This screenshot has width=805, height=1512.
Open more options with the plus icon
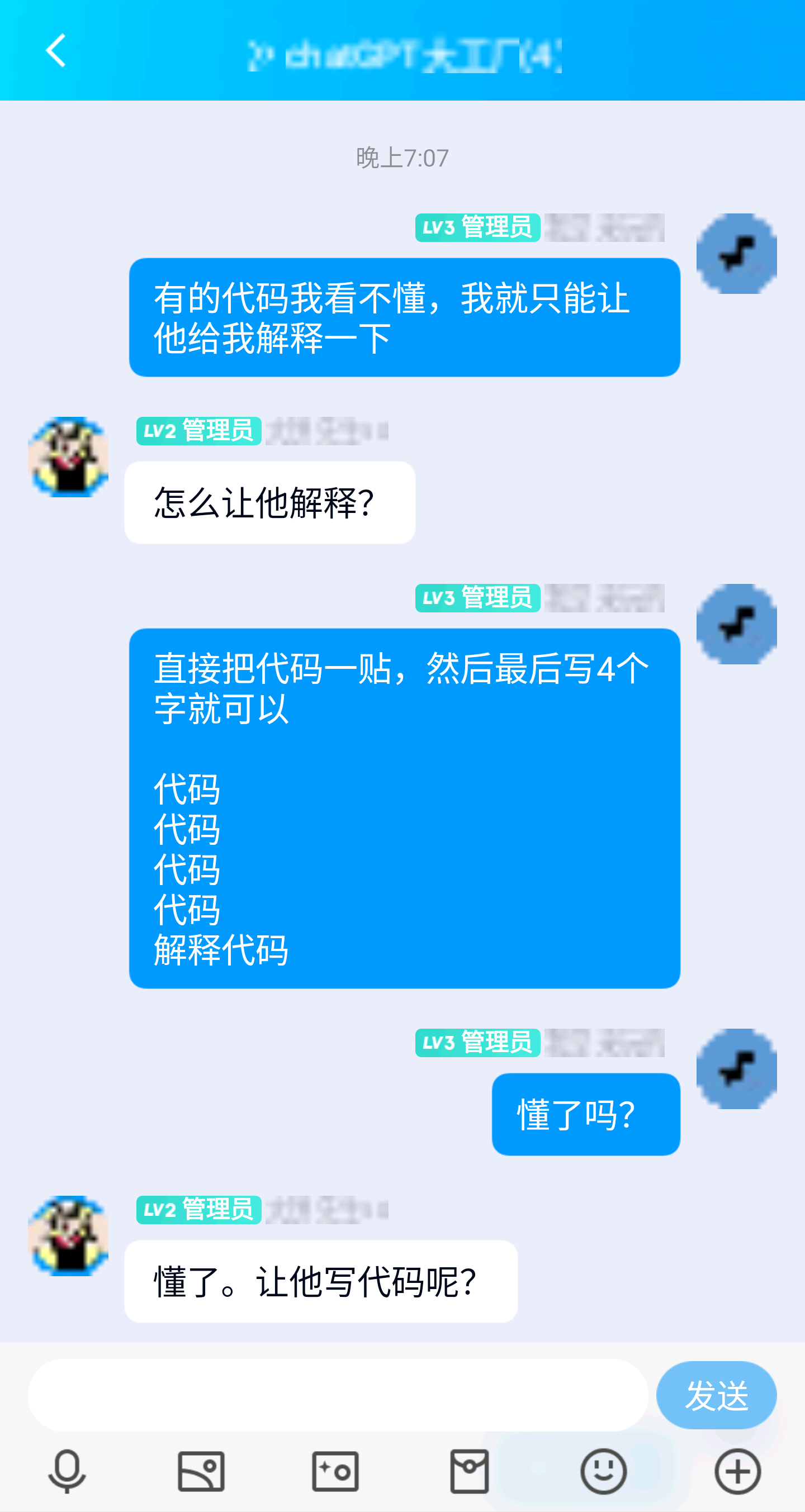pos(738,1471)
